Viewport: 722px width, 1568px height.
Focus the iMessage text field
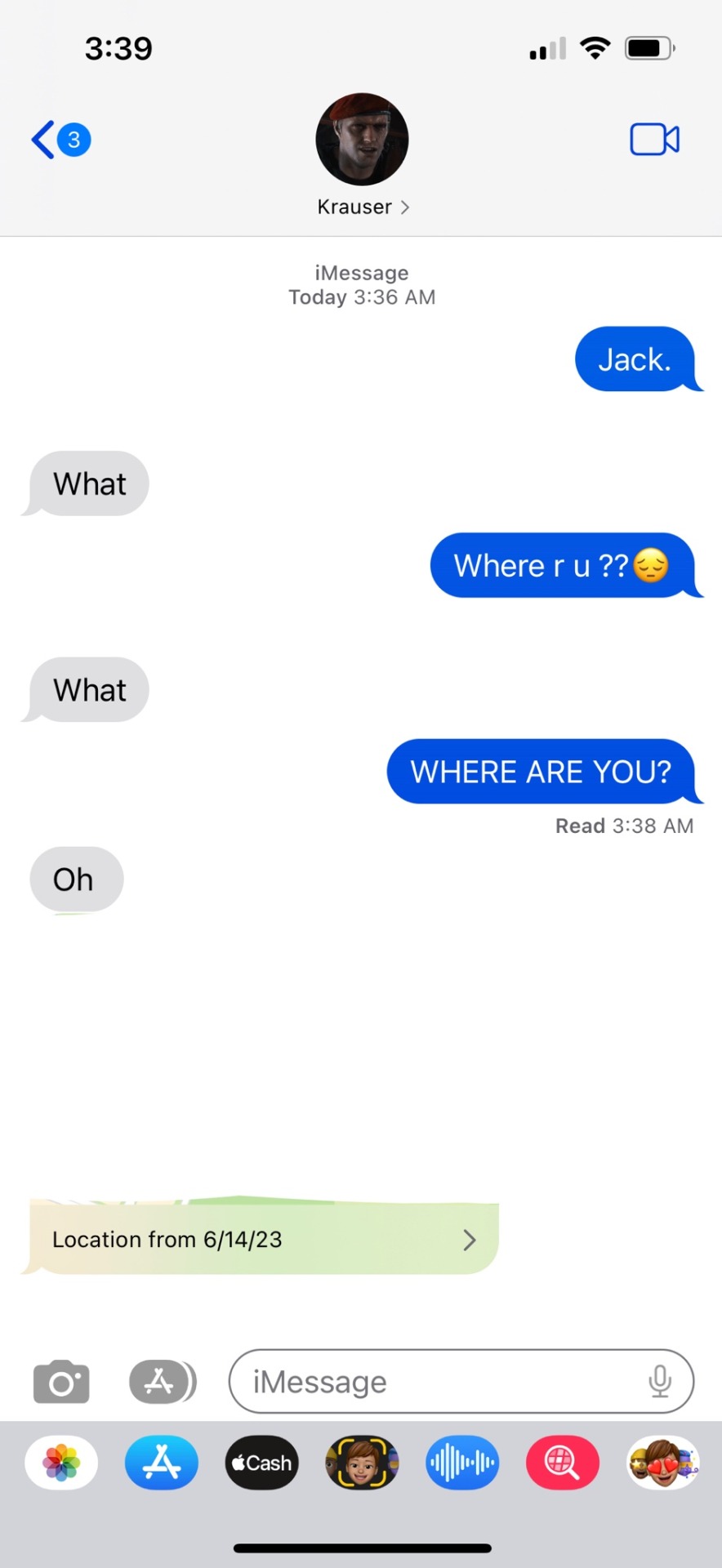point(441,1382)
